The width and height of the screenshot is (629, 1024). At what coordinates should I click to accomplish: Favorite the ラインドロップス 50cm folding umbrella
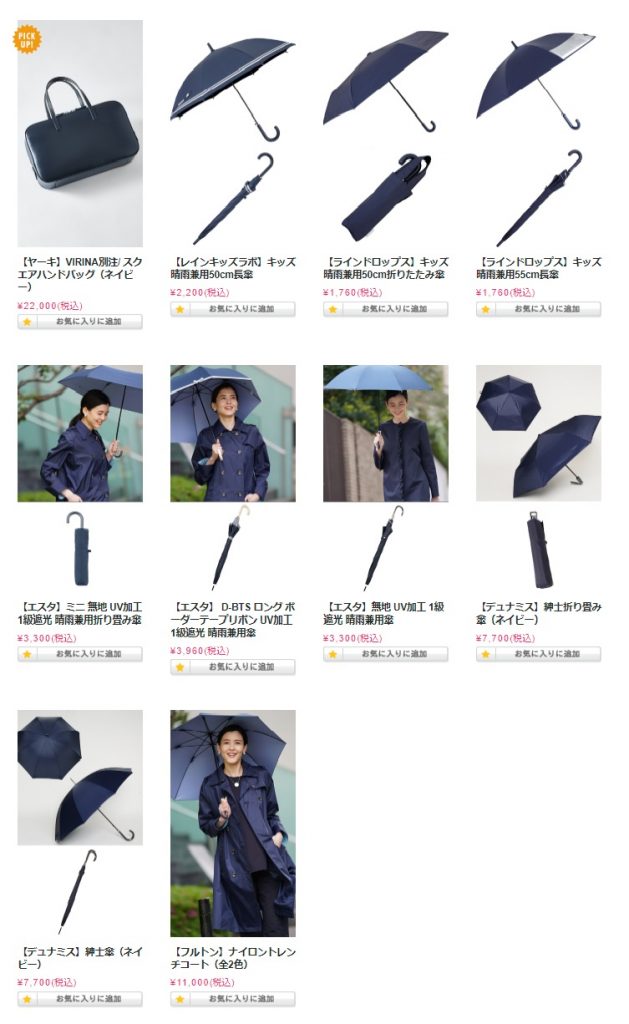(x=386, y=309)
